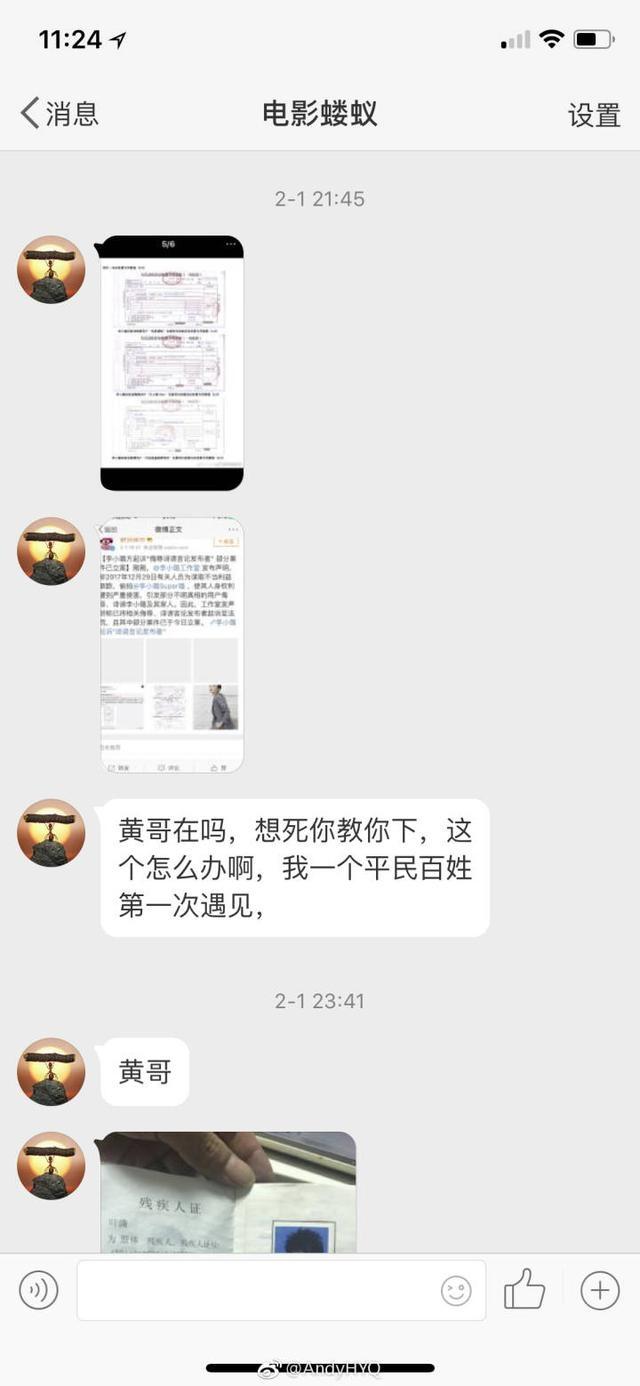This screenshot has width=640, height=1386.
Task: Send a thumbs-up like
Action: (524, 1290)
